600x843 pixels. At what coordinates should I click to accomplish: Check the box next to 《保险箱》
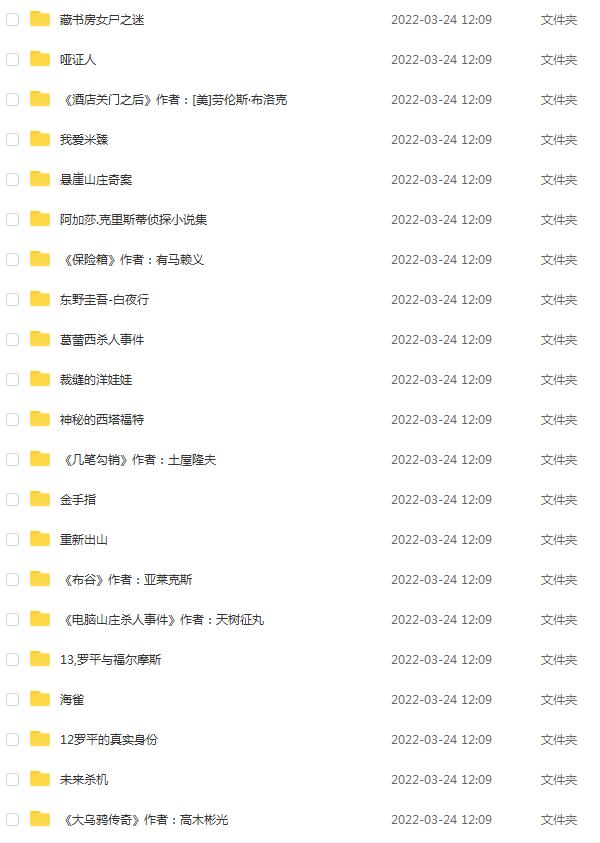(12, 259)
